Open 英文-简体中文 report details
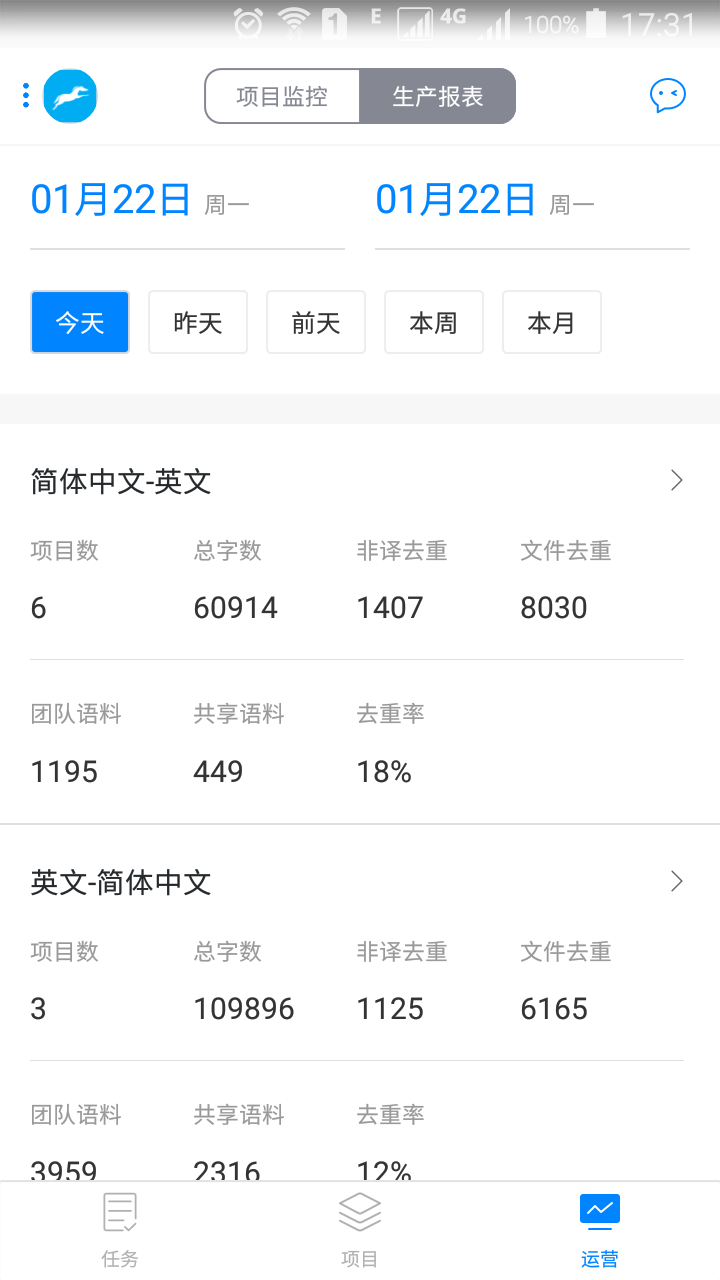Screen dimensions: 720x1280 [676, 881]
